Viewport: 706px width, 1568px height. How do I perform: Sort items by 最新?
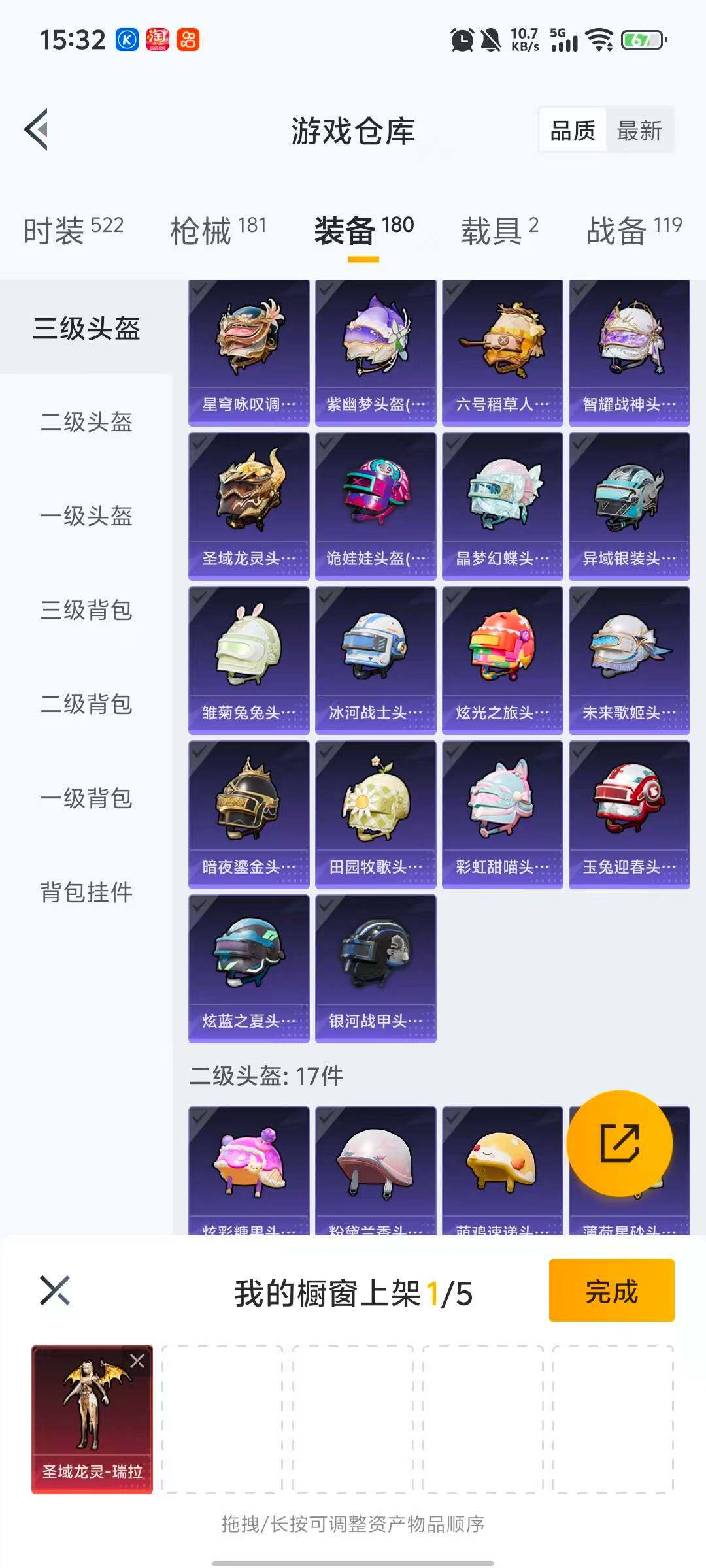(x=639, y=130)
